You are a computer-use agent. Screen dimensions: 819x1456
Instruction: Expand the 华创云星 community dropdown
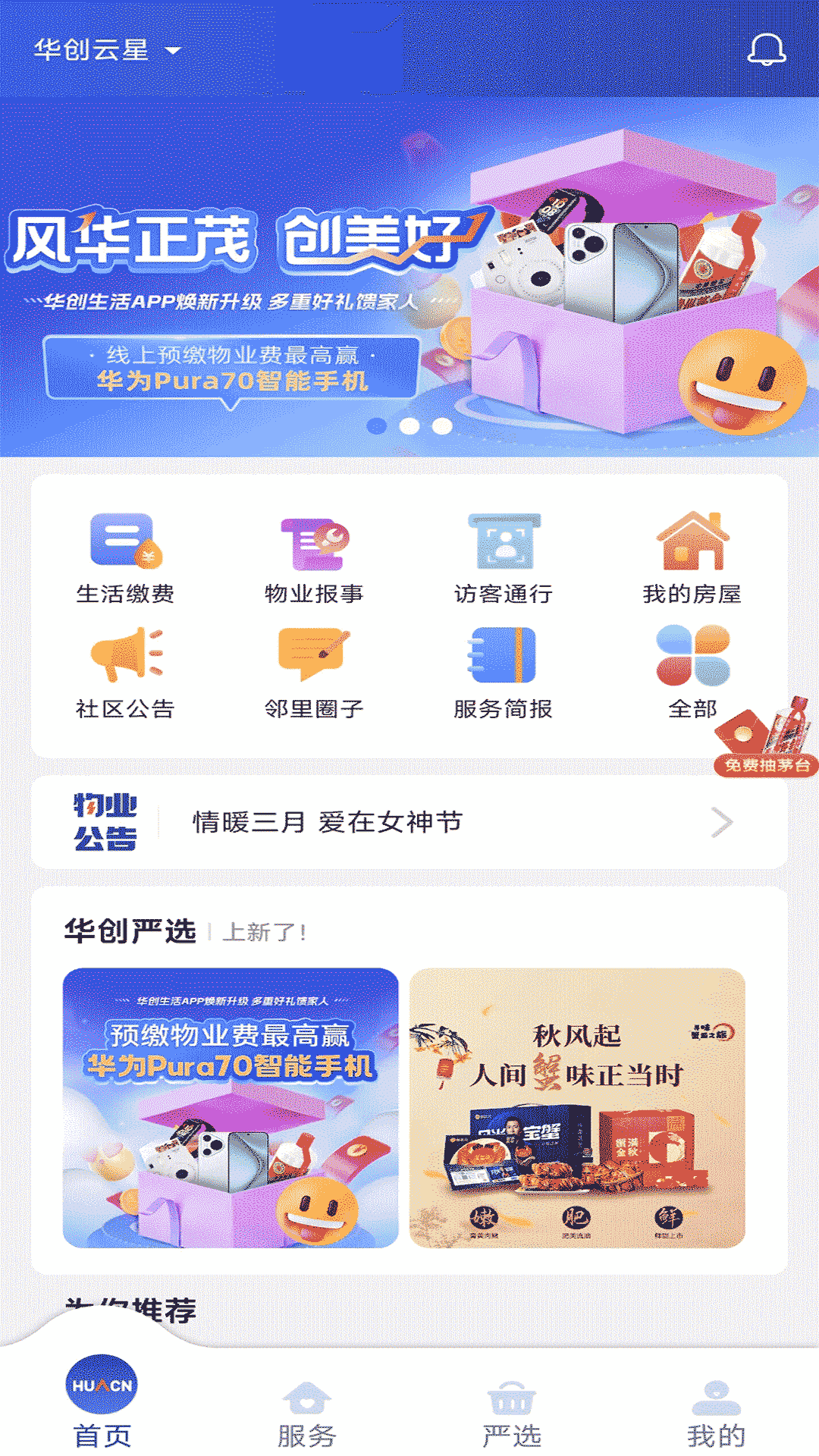click(x=108, y=50)
